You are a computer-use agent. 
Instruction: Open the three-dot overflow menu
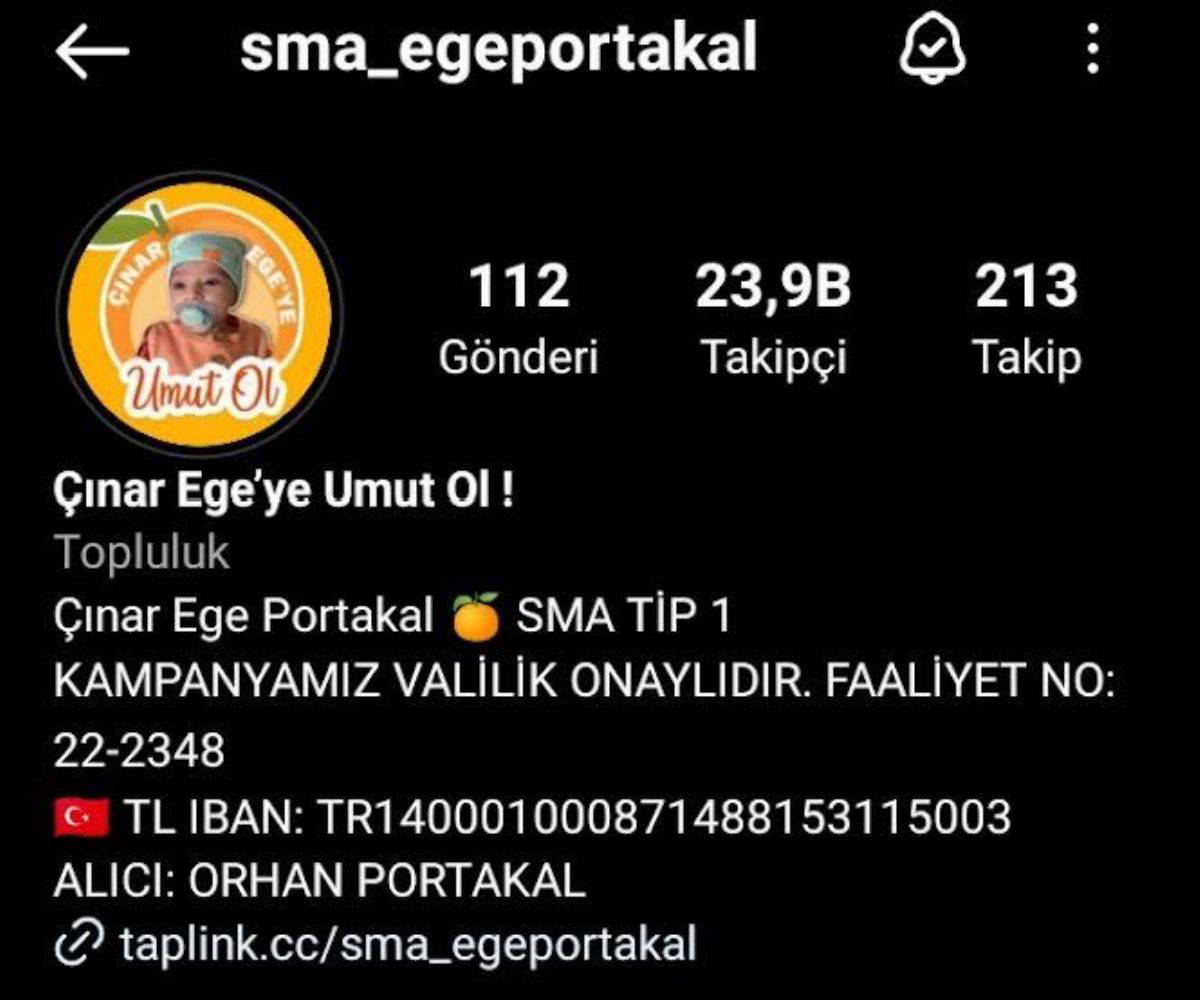[1093, 49]
